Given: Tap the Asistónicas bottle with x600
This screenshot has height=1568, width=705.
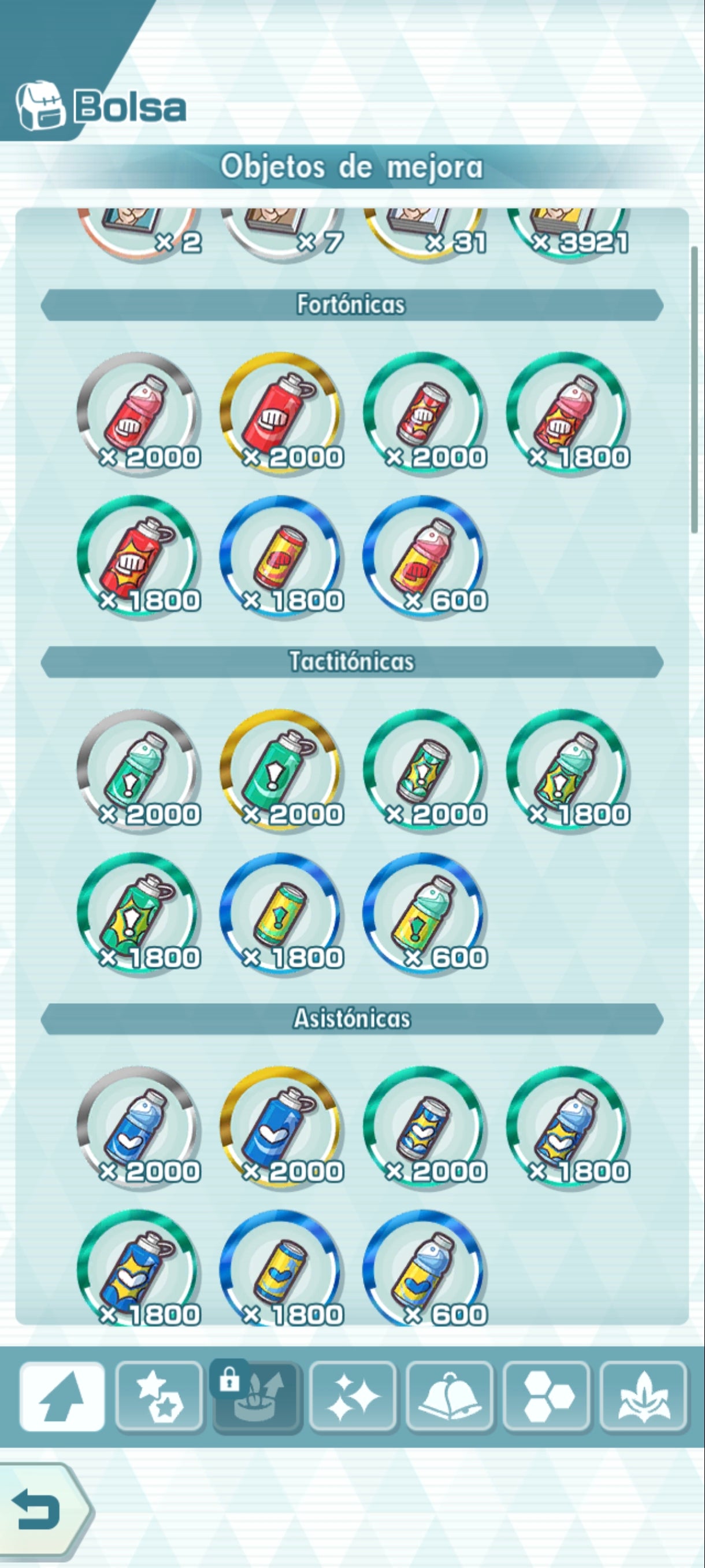Looking at the screenshot, I should coord(425,1268).
